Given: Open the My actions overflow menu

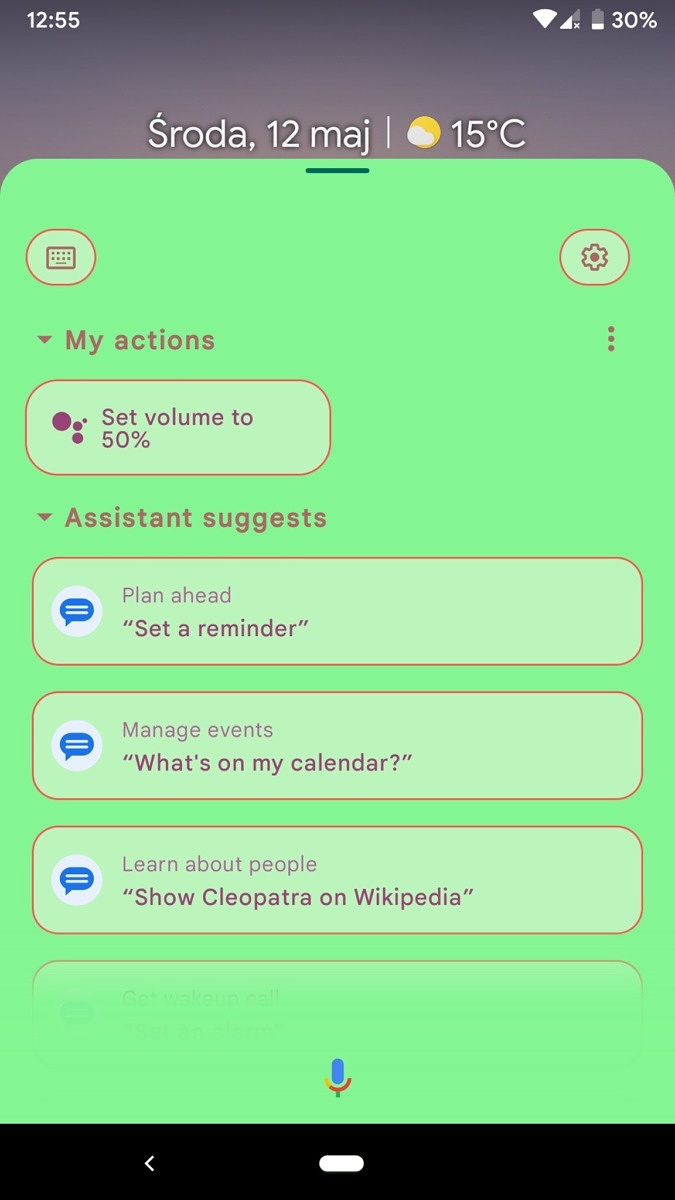Looking at the screenshot, I should pyautogui.click(x=611, y=340).
